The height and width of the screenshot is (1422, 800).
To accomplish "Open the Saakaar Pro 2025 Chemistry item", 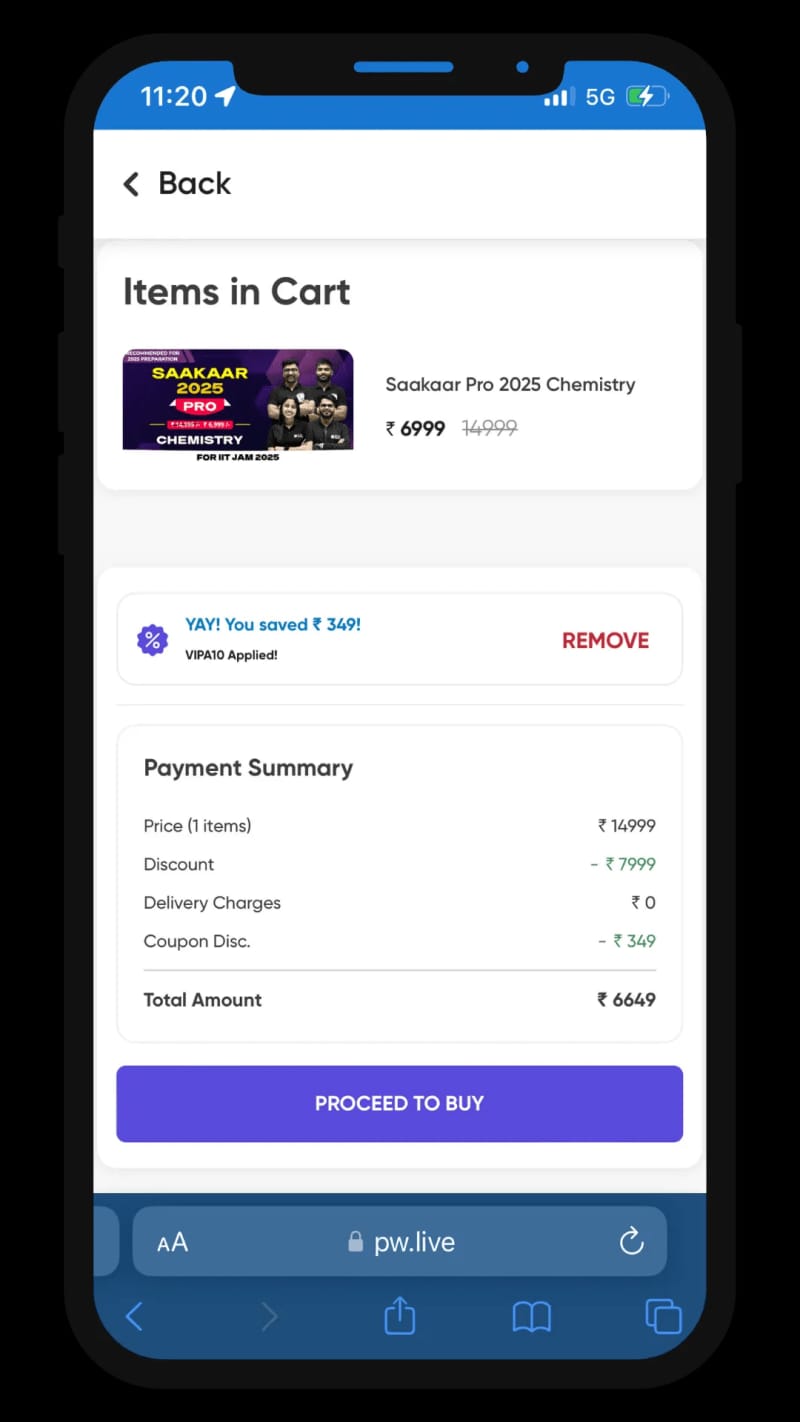I will coord(510,384).
